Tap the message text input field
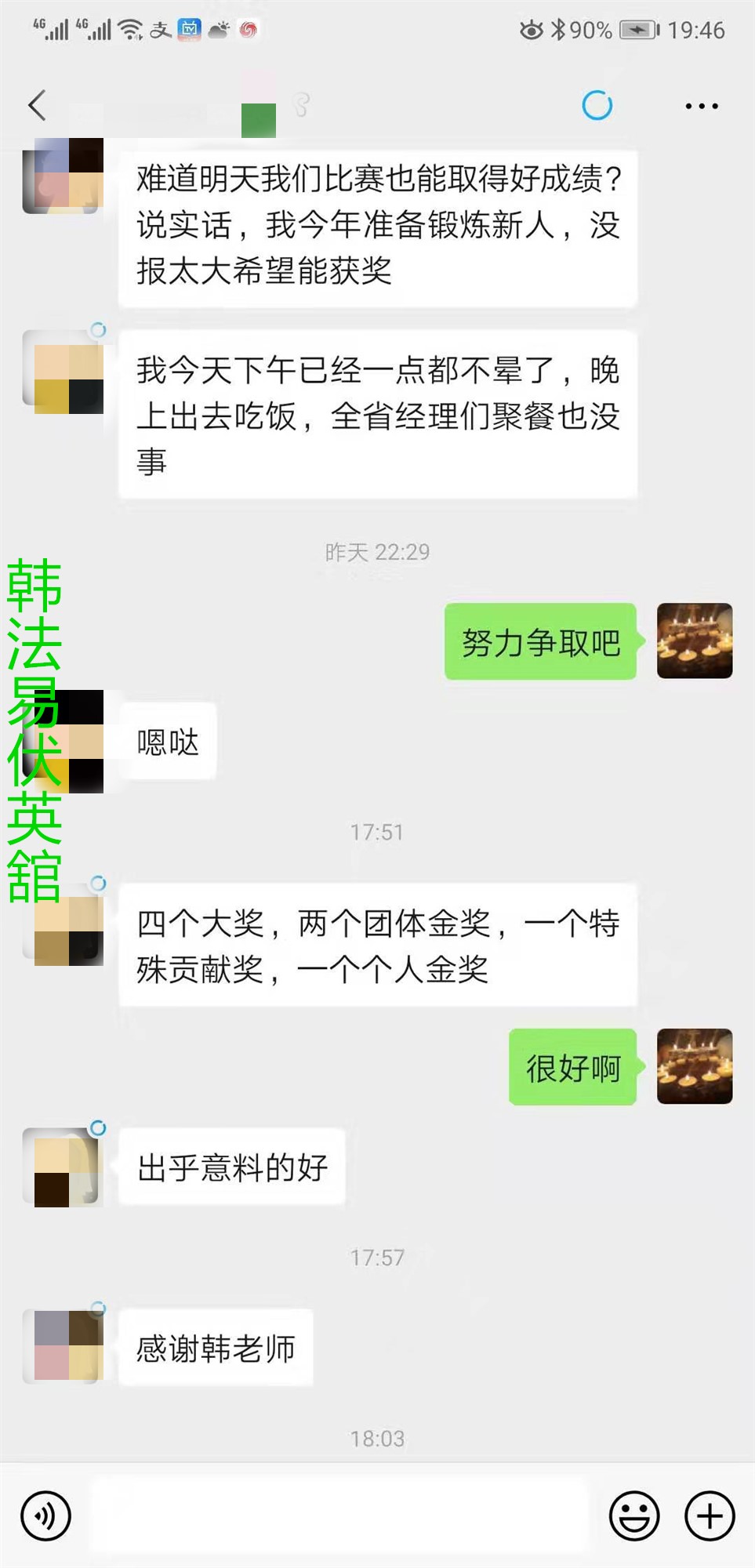 point(339,1515)
